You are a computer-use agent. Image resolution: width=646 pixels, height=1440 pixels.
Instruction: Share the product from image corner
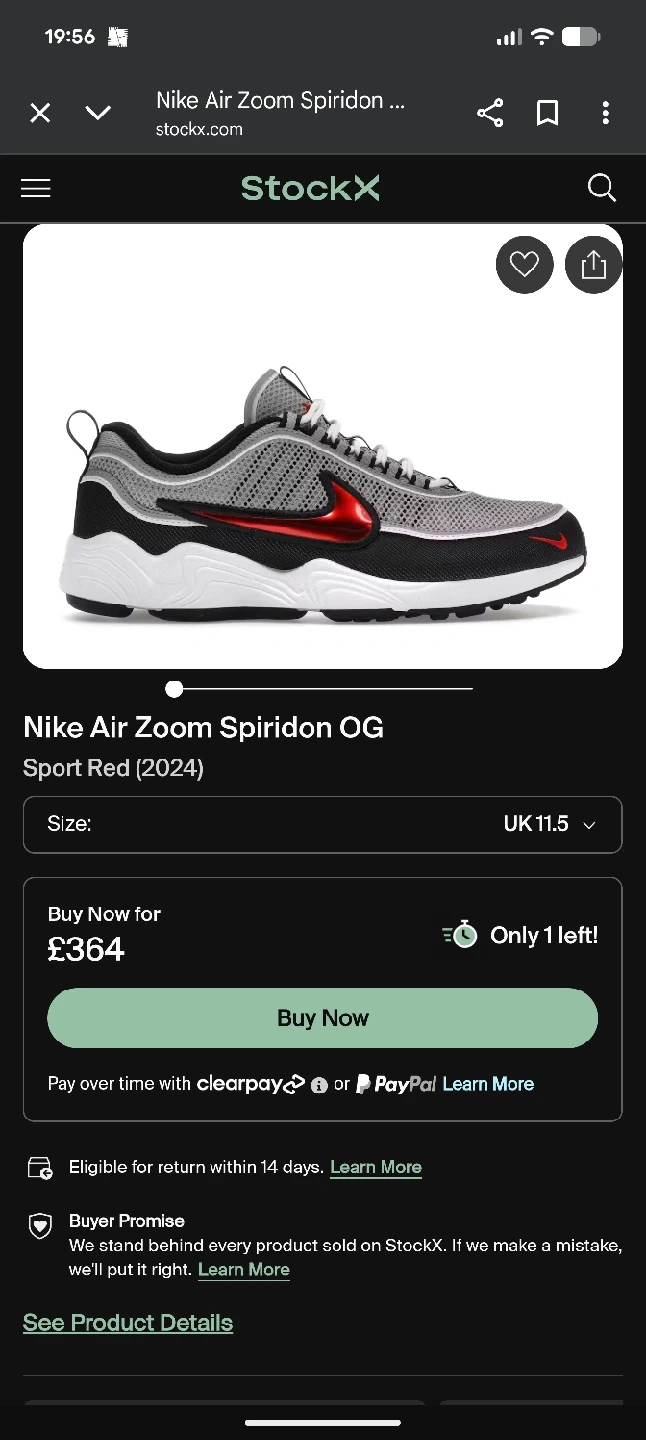pos(593,265)
